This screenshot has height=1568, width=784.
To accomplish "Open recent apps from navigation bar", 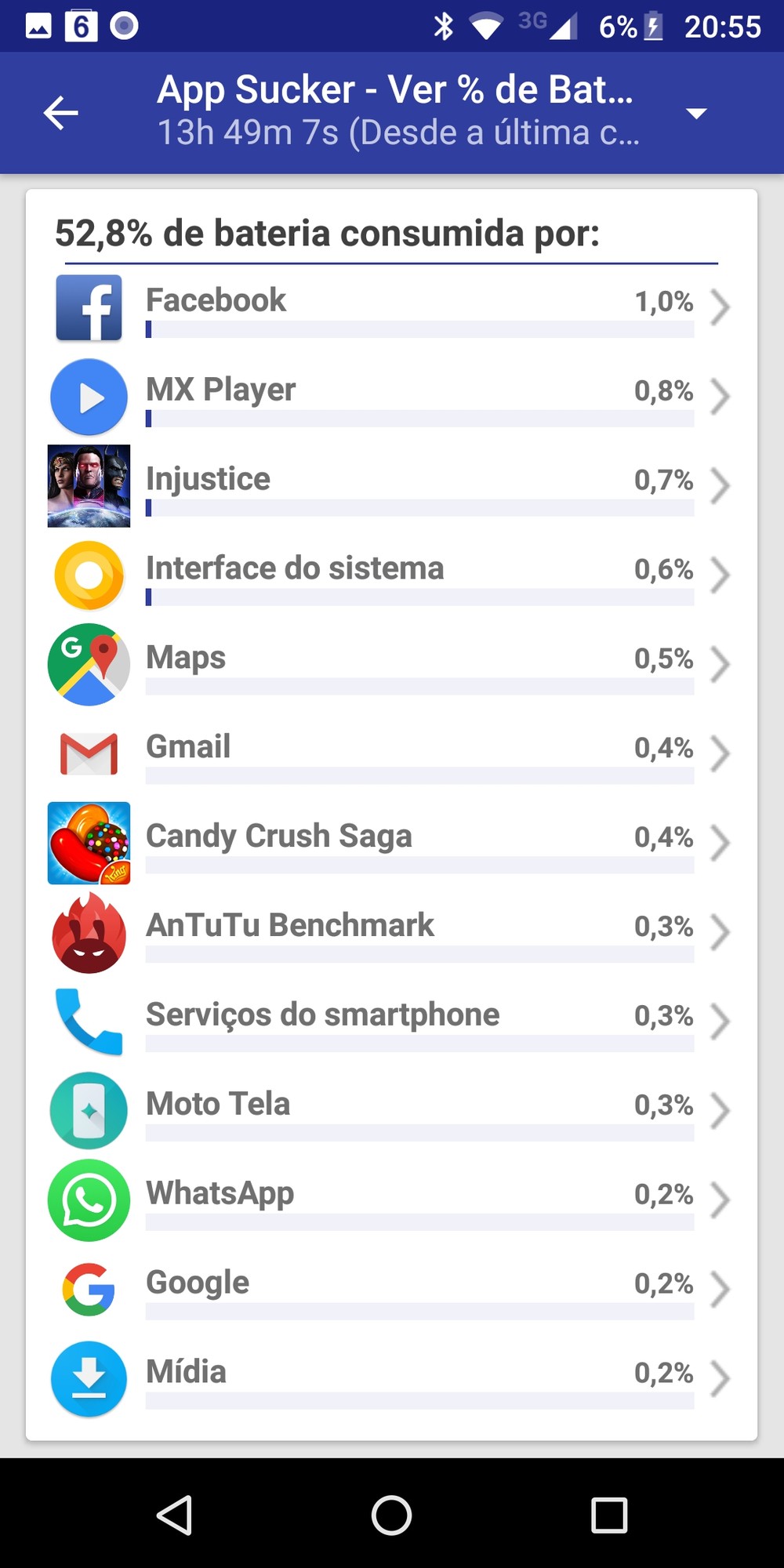I will pyautogui.click(x=609, y=1515).
